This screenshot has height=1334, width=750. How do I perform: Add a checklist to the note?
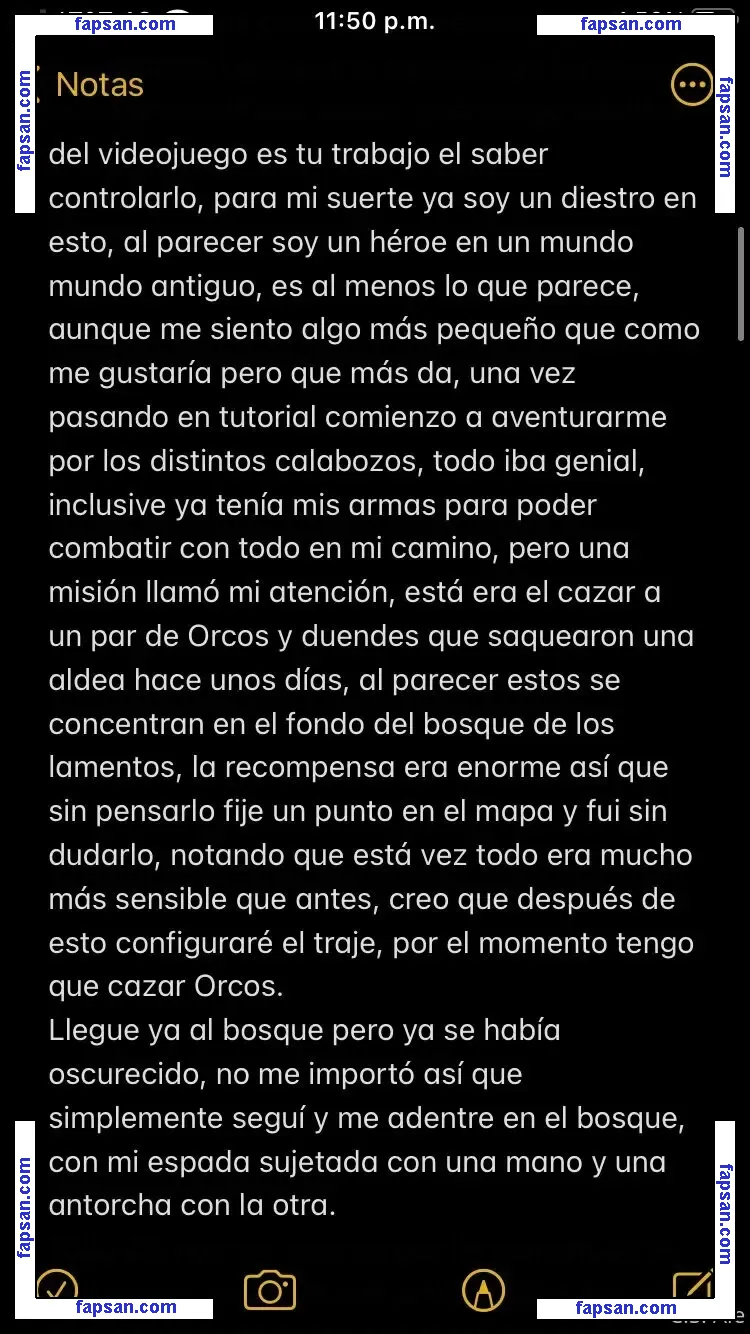[x=57, y=1286]
